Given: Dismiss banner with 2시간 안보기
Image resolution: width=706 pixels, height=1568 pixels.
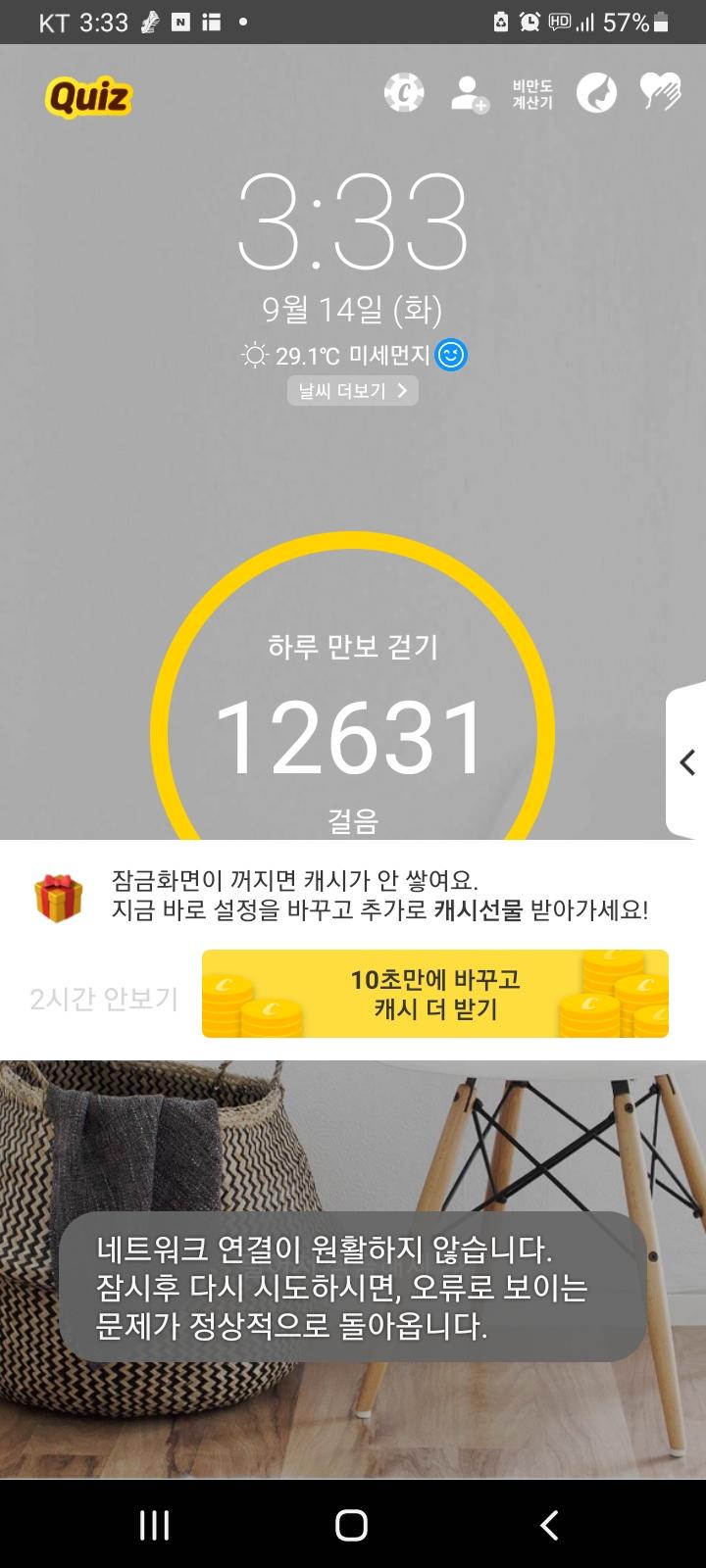Looking at the screenshot, I should point(104,999).
